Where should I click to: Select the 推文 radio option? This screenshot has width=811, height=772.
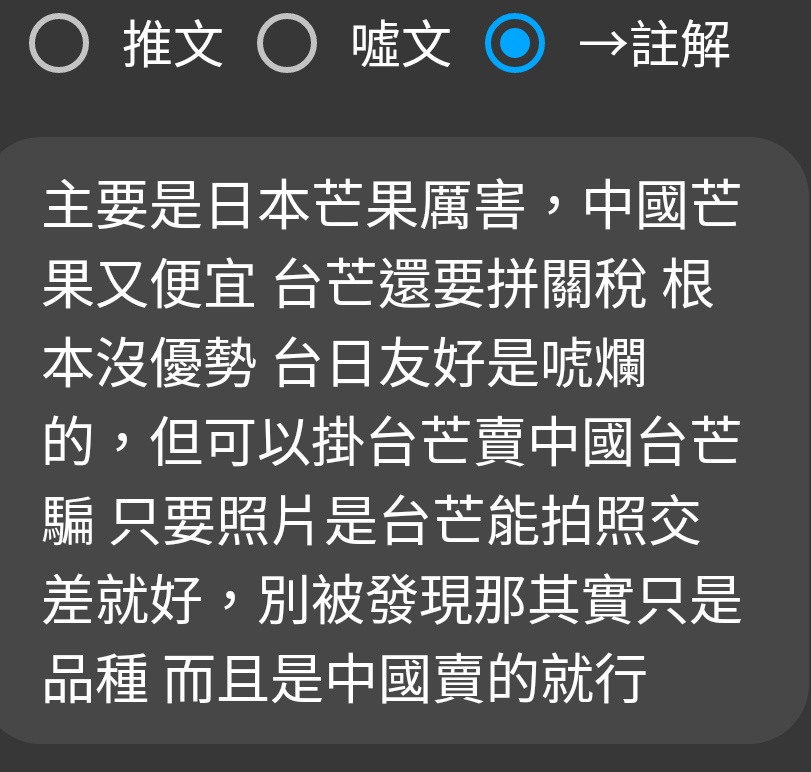tap(59, 45)
